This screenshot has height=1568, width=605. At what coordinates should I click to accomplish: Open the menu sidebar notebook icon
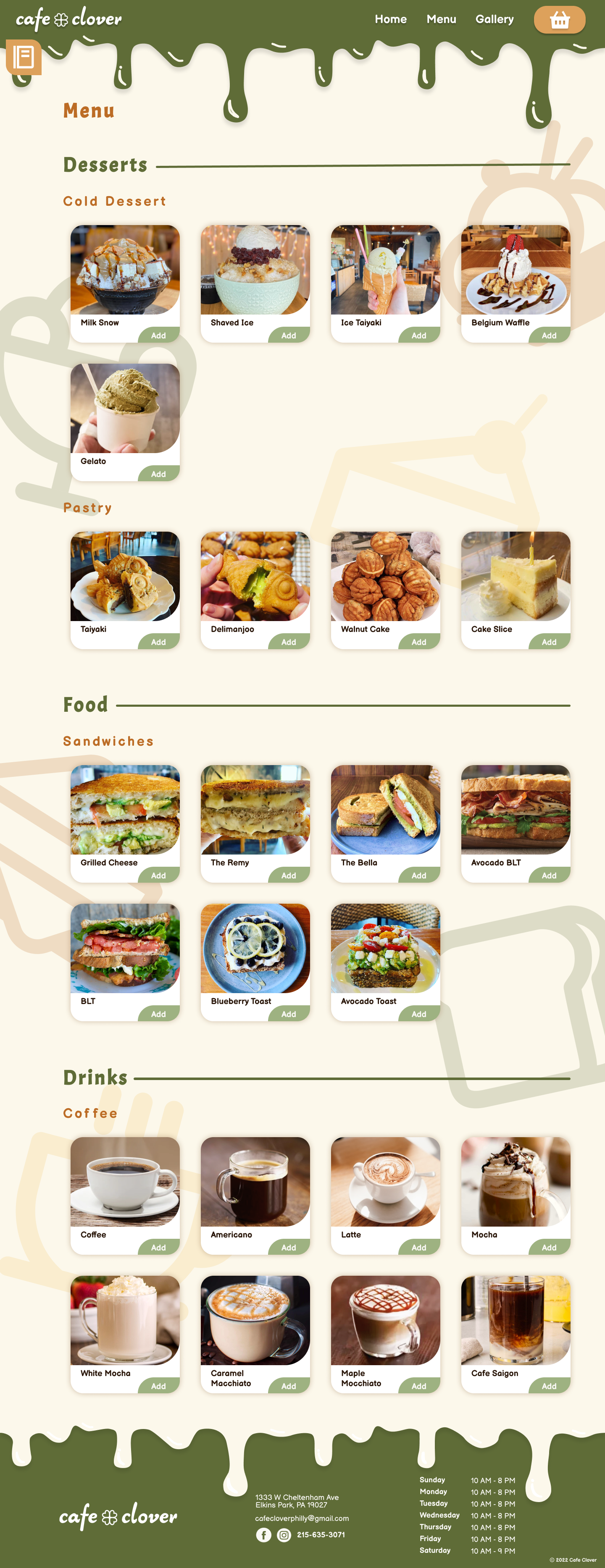click(24, 57)
